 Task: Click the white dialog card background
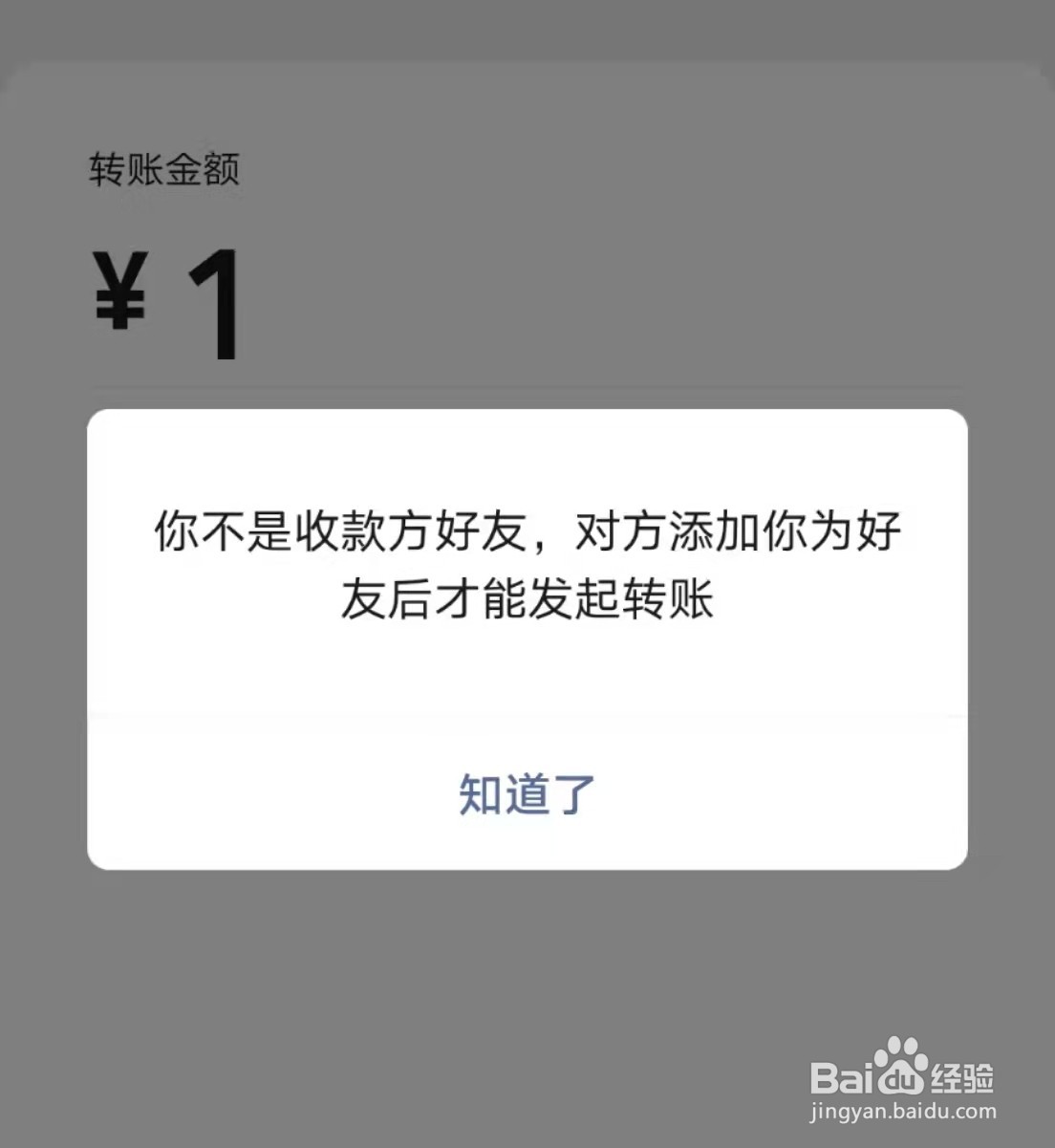point(527,688)
